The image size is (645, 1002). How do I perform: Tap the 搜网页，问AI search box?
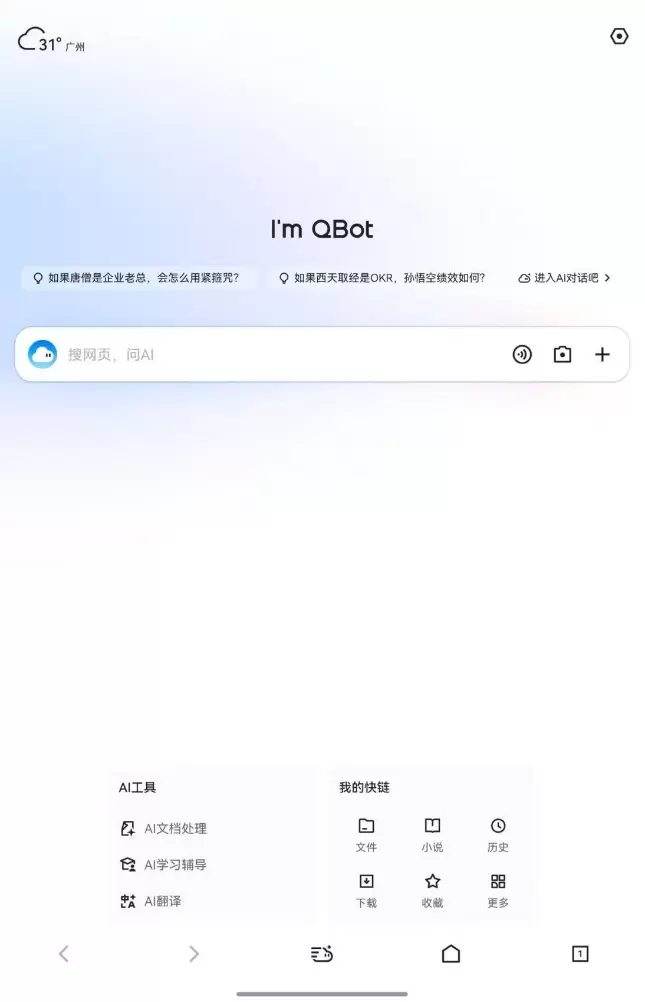[x=280, y=354]
